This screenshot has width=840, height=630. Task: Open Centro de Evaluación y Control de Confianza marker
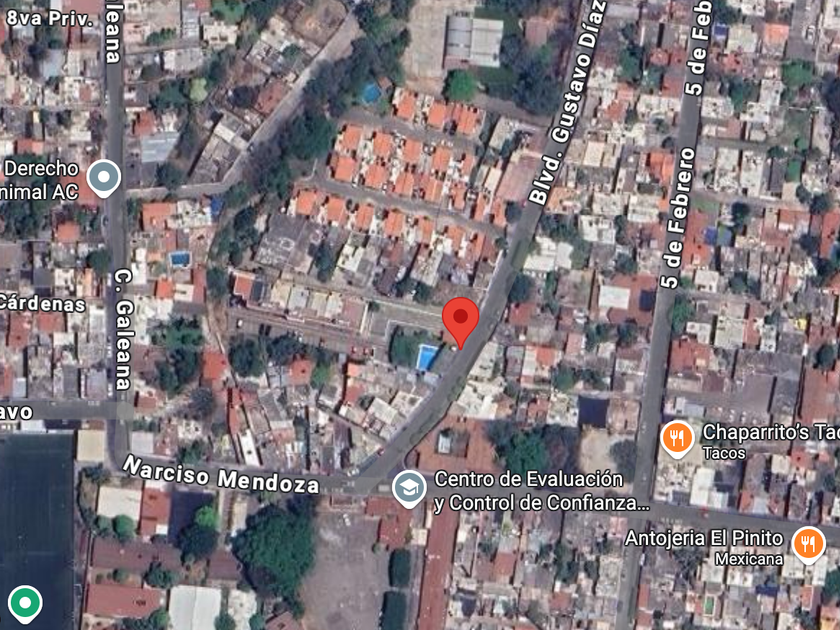(x=408, y=488)
